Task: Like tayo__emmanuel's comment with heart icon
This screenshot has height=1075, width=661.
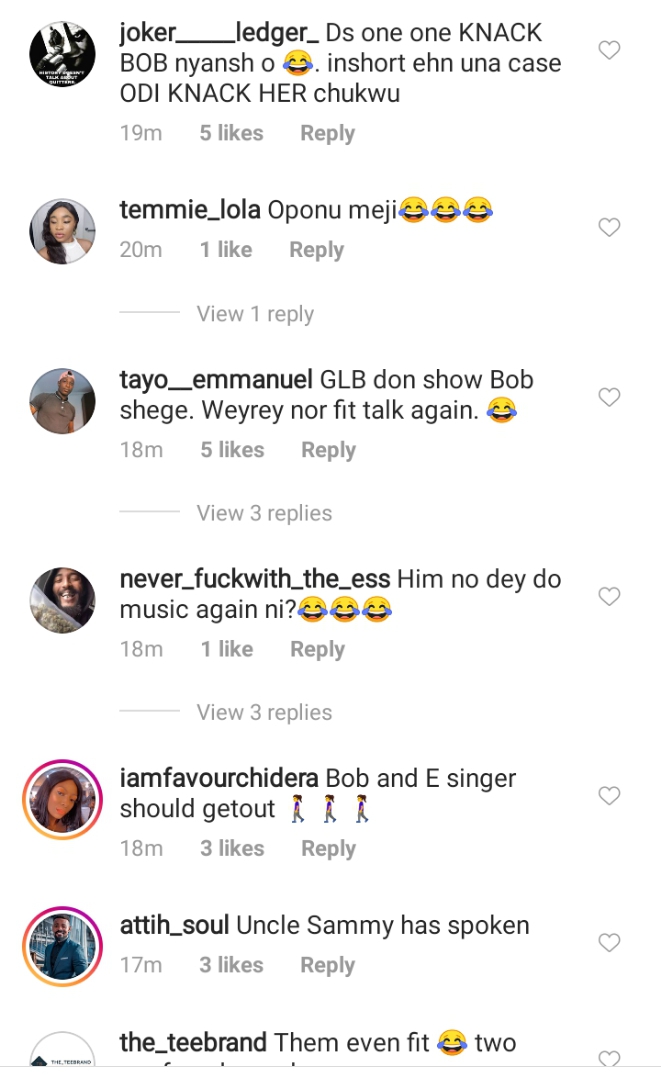Action: tap(609, 398)
